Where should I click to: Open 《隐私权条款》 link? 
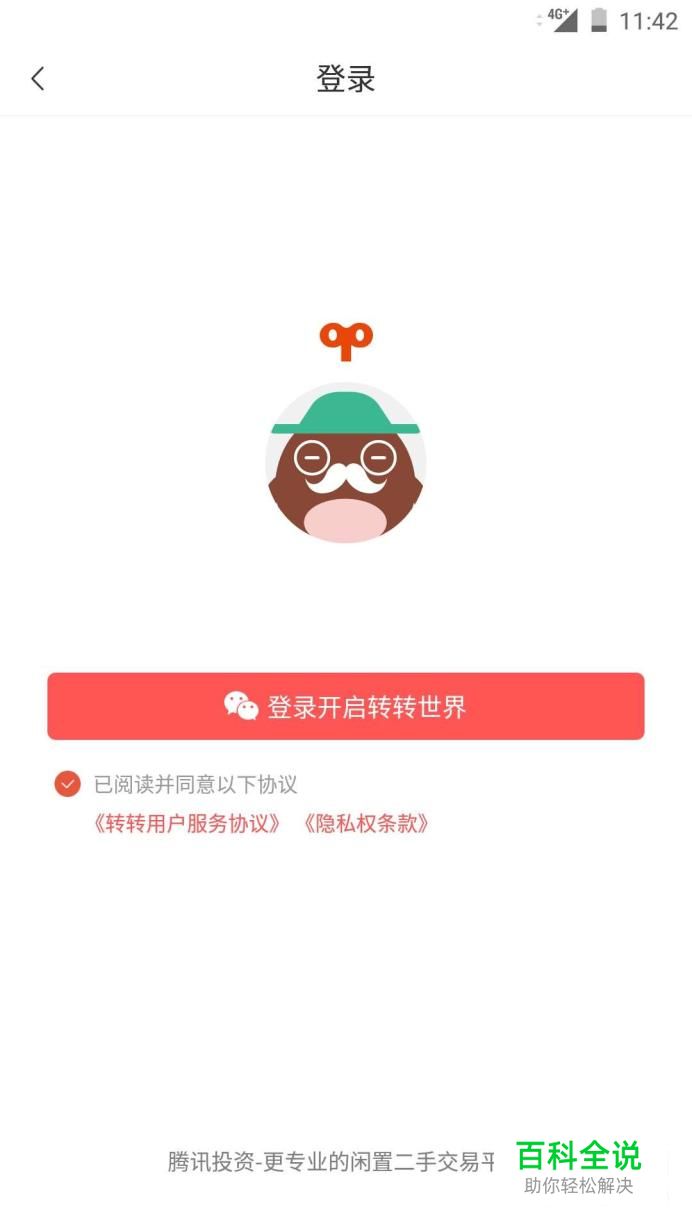coord(366,824)
